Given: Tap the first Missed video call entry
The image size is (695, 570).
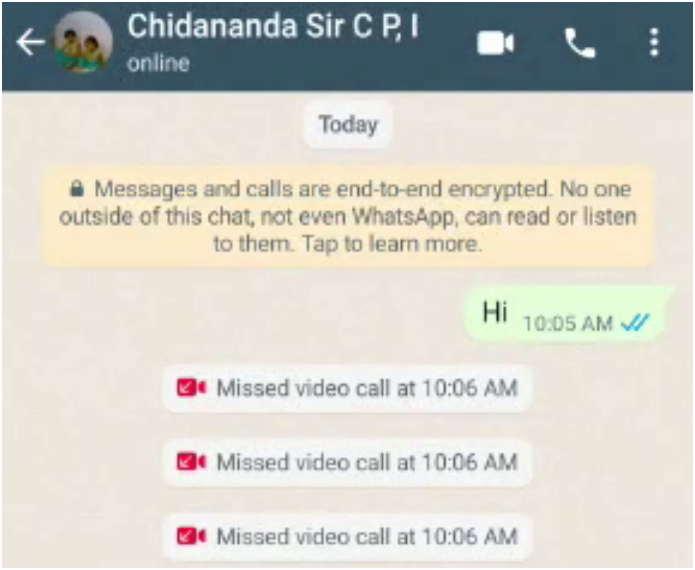Looking at the screenshot, I should click(x=347, y=388).
